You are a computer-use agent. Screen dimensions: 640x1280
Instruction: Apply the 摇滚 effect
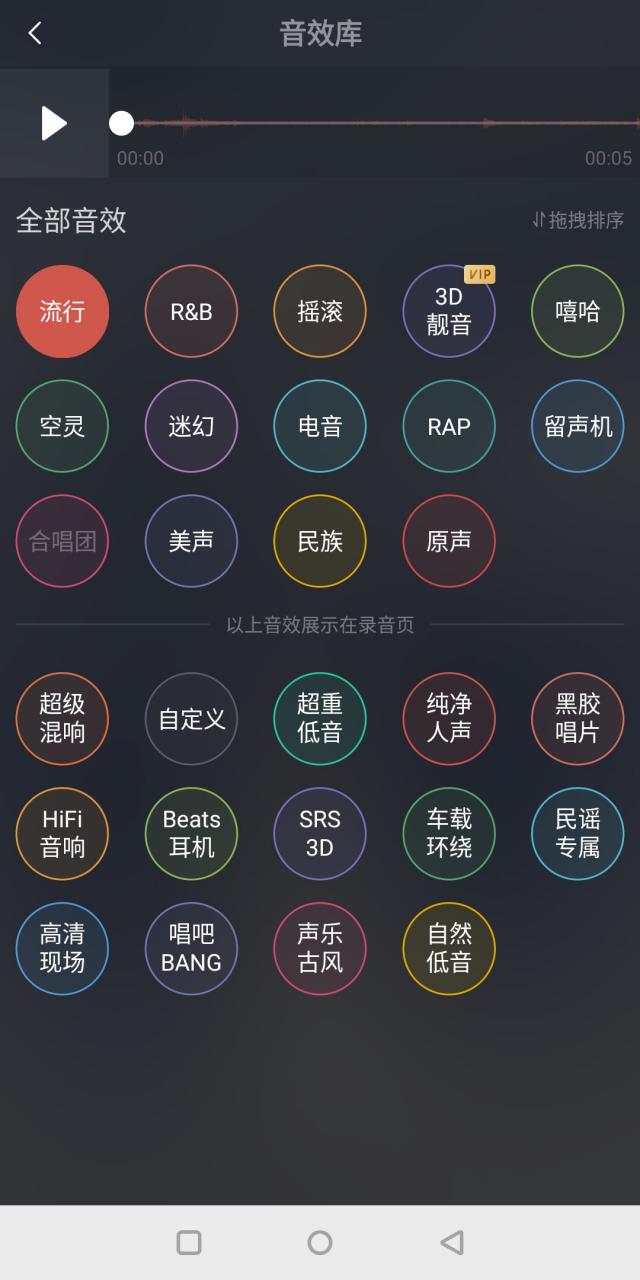click(320, 311)
